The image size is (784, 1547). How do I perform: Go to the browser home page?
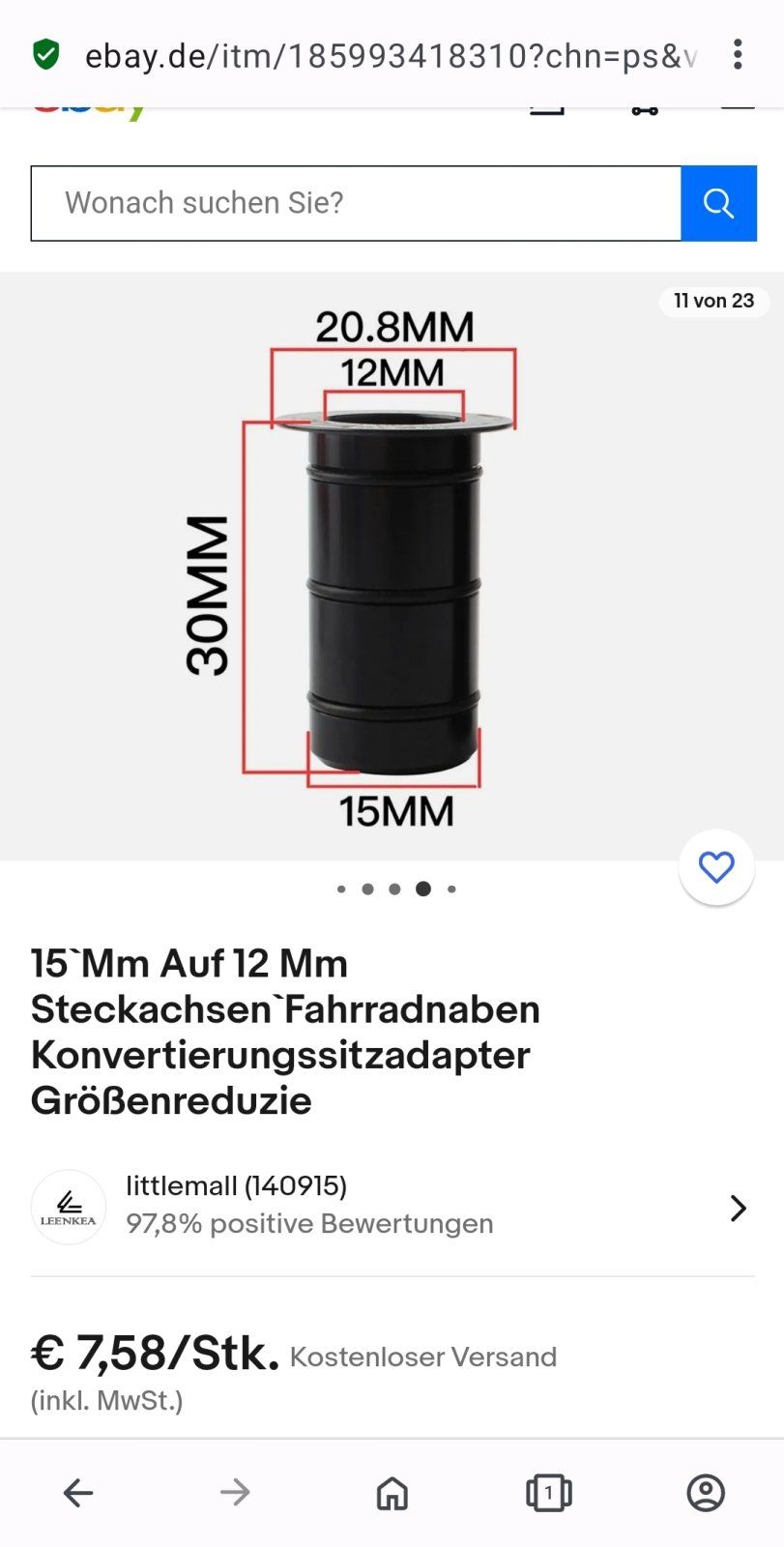tap(392, 1493)
